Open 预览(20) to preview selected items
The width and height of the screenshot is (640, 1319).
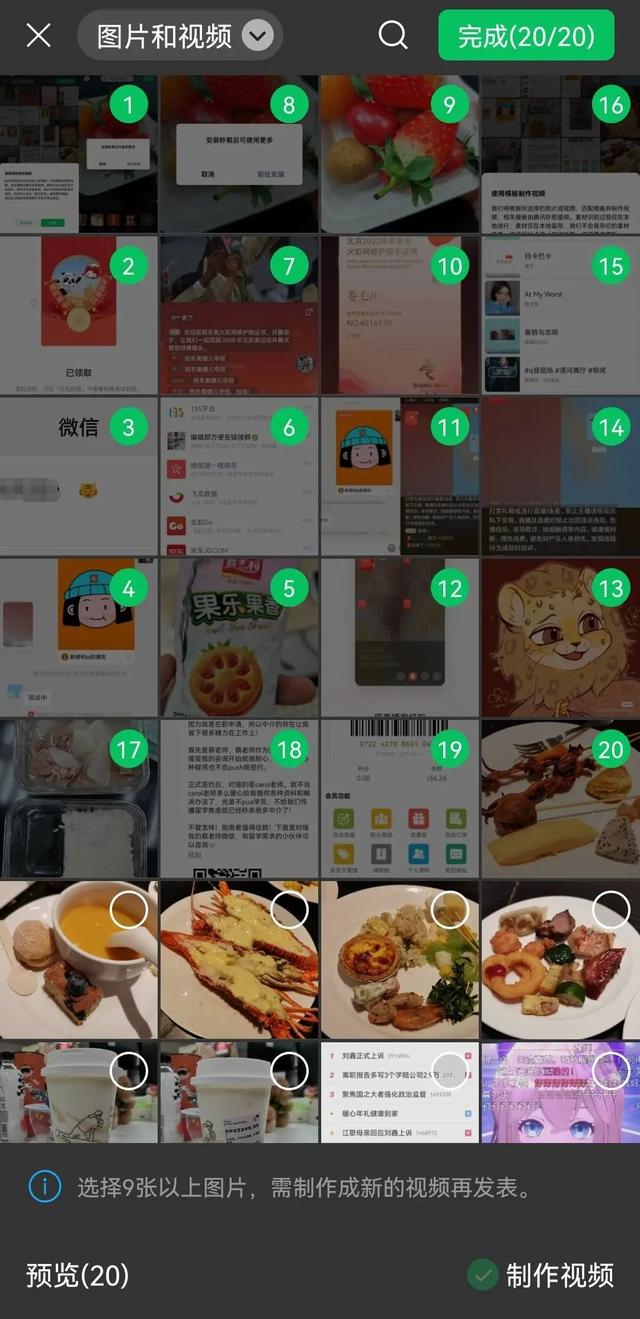pos(78,1275)
